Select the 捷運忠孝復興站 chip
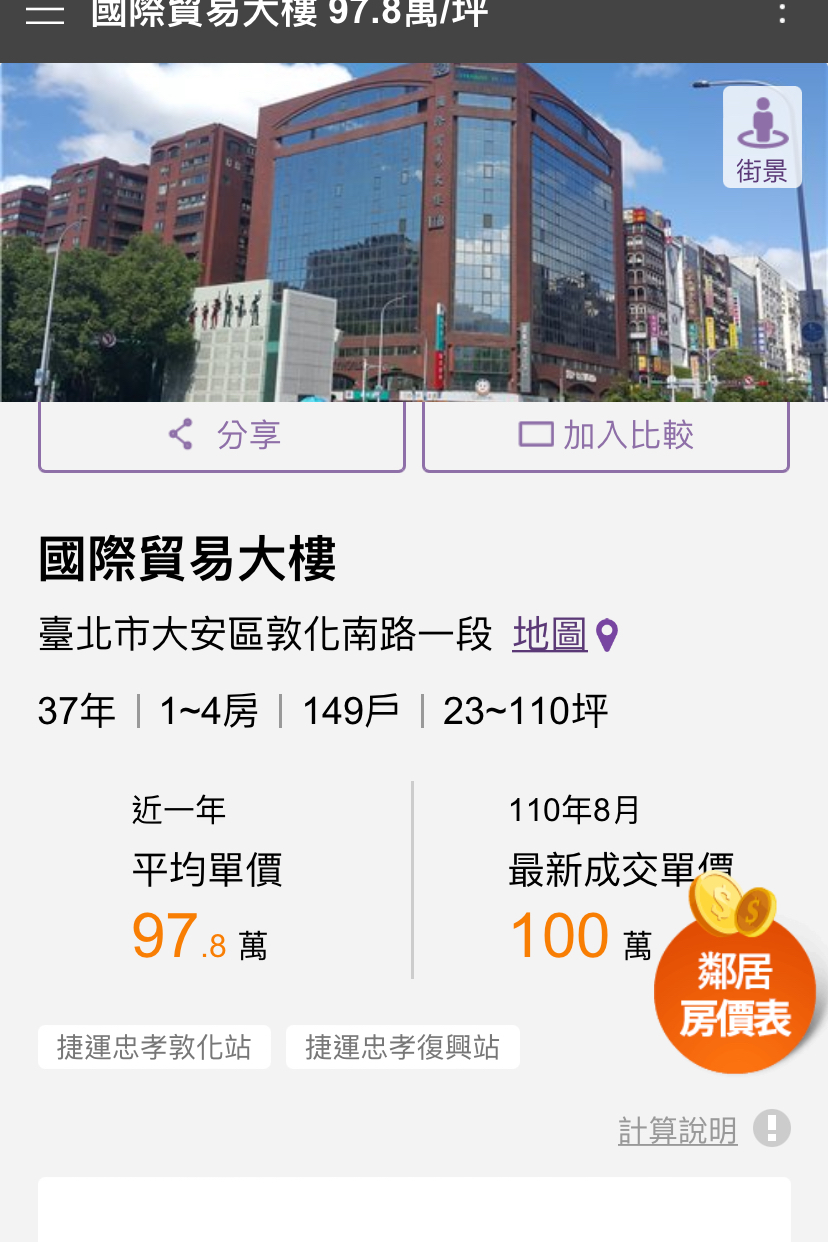This screenshot has width=828, height=1242. 402,1047
